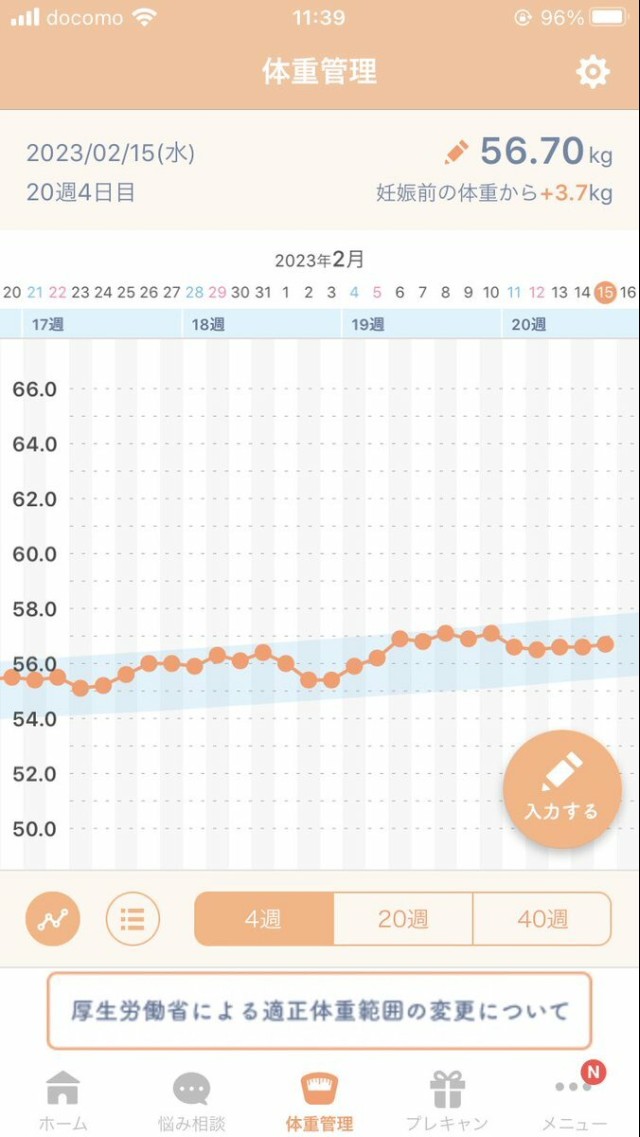The width and height of the screenshot is (640, 1137).
Task: Open the 悩み相談 tab
Action: tap(191, 1099)
